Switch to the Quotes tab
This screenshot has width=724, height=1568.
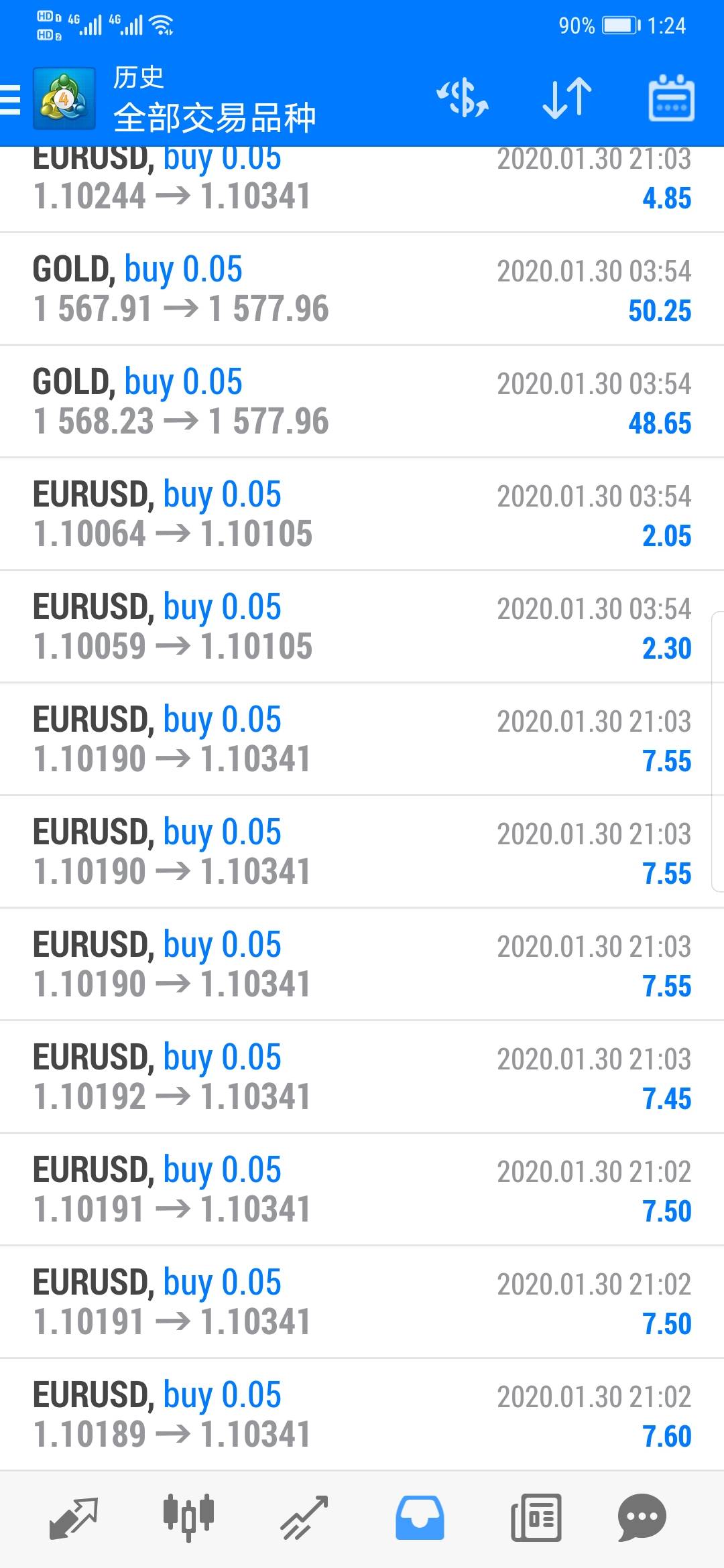[x=74, y=1518]
